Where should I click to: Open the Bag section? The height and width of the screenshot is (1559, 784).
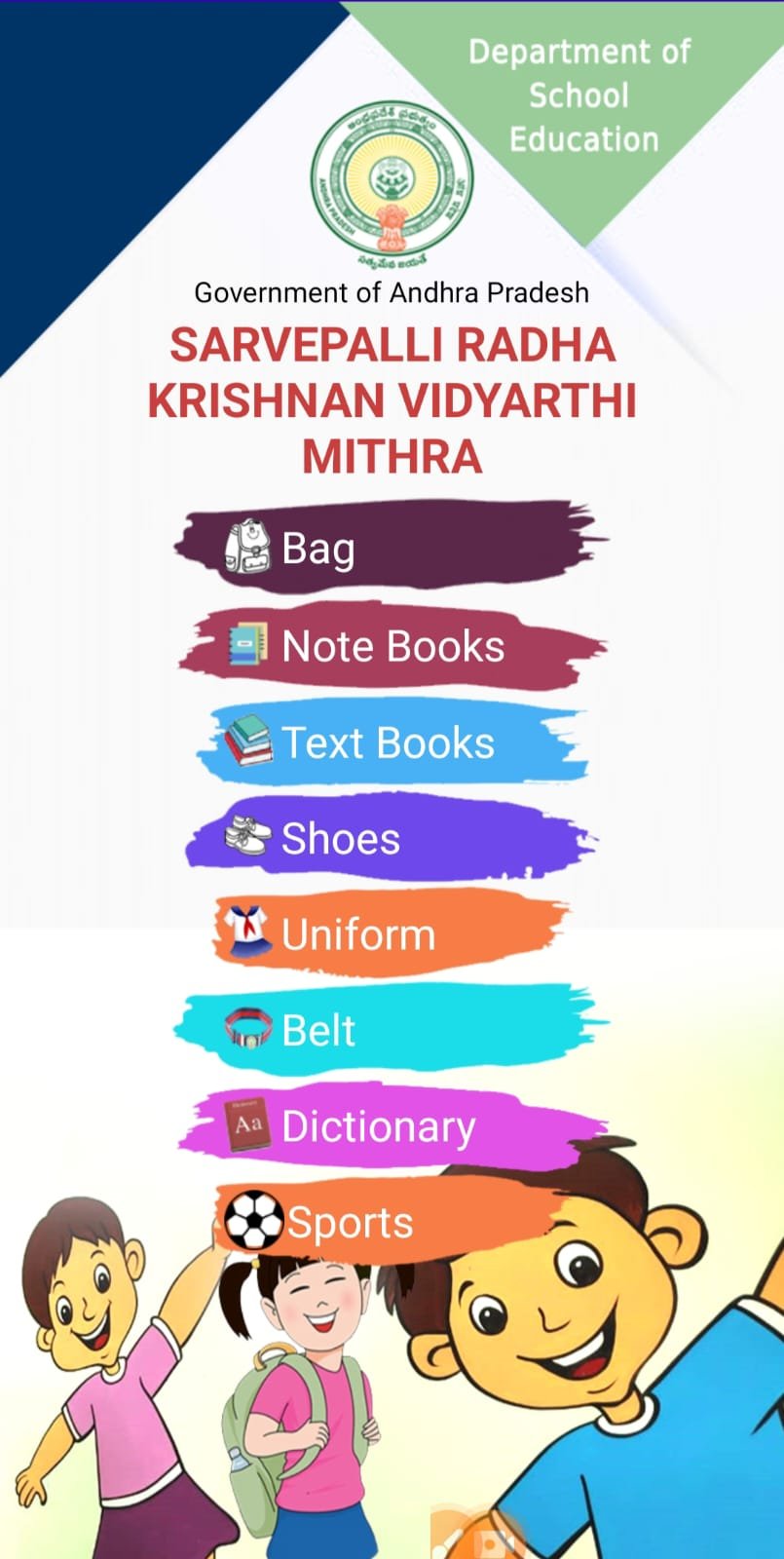[x=390, y=548]
